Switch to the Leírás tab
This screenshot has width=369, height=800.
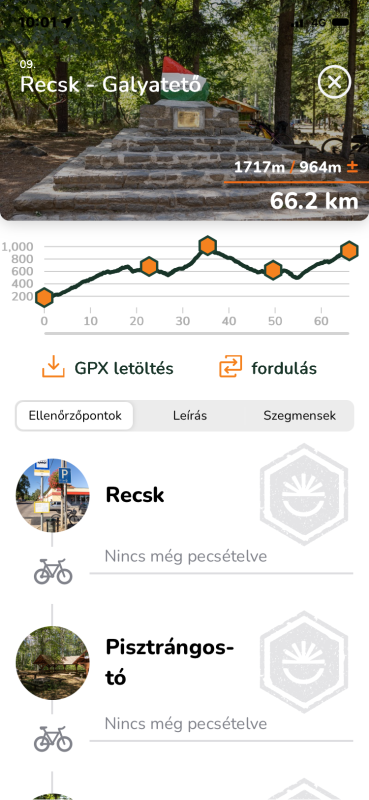coord(189,415)
